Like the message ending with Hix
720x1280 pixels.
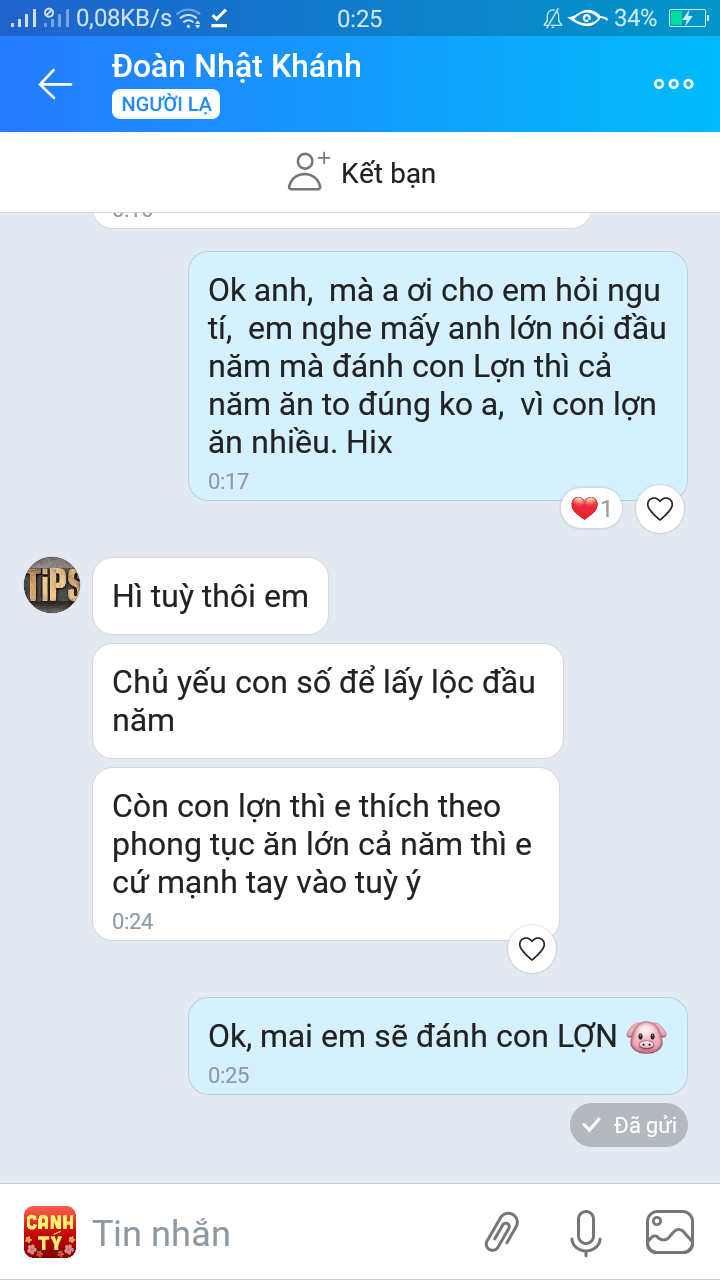(x=659, y=510)
